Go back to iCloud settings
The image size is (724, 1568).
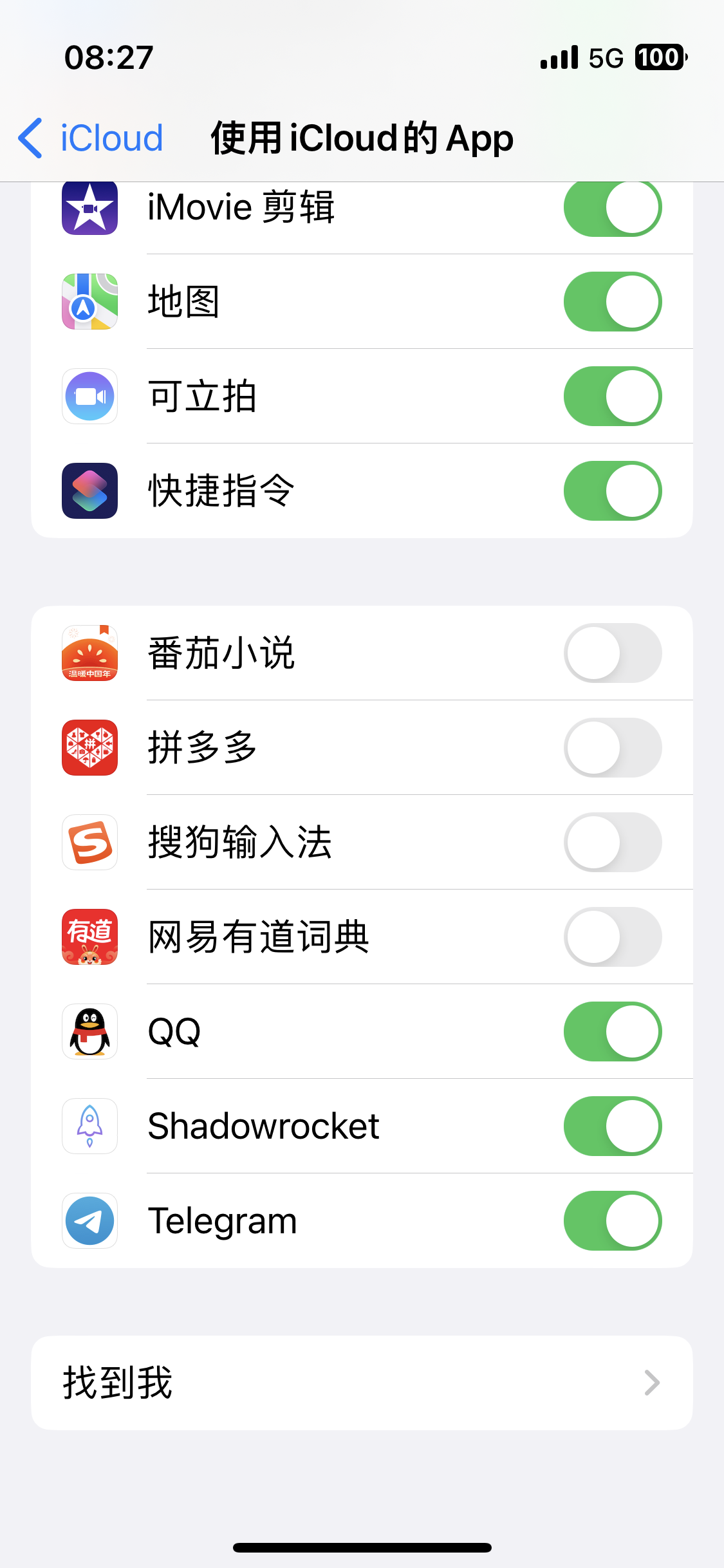coord(90,138)
